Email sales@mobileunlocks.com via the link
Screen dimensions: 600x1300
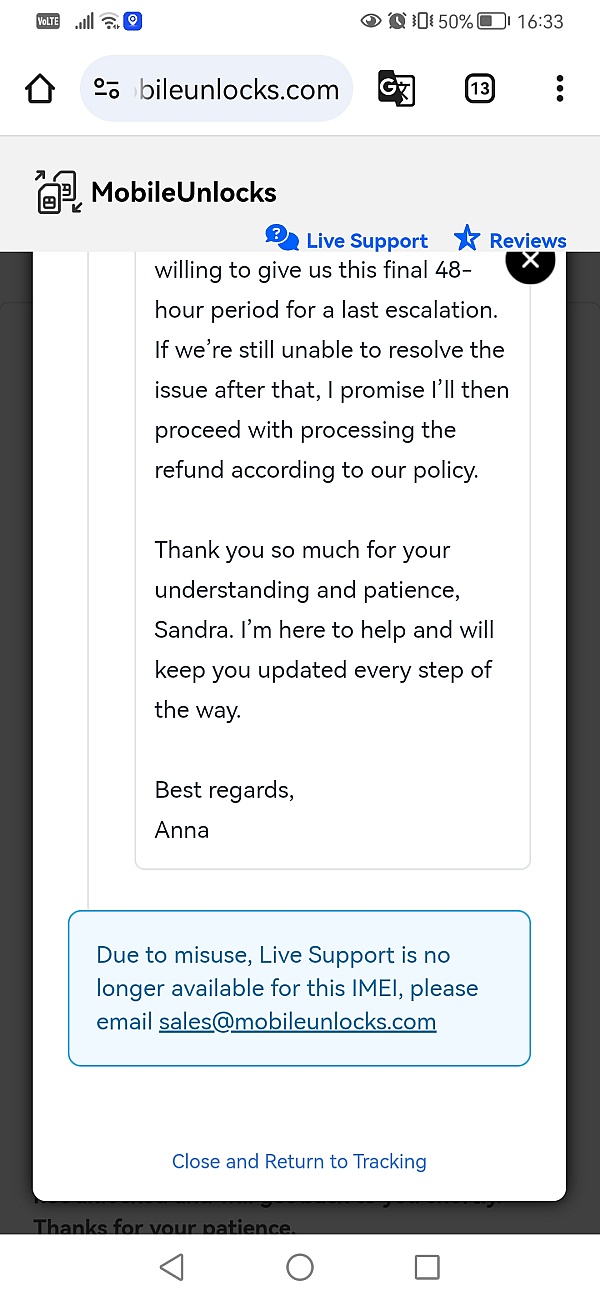pyautogui.click(x=298, y=1022)
